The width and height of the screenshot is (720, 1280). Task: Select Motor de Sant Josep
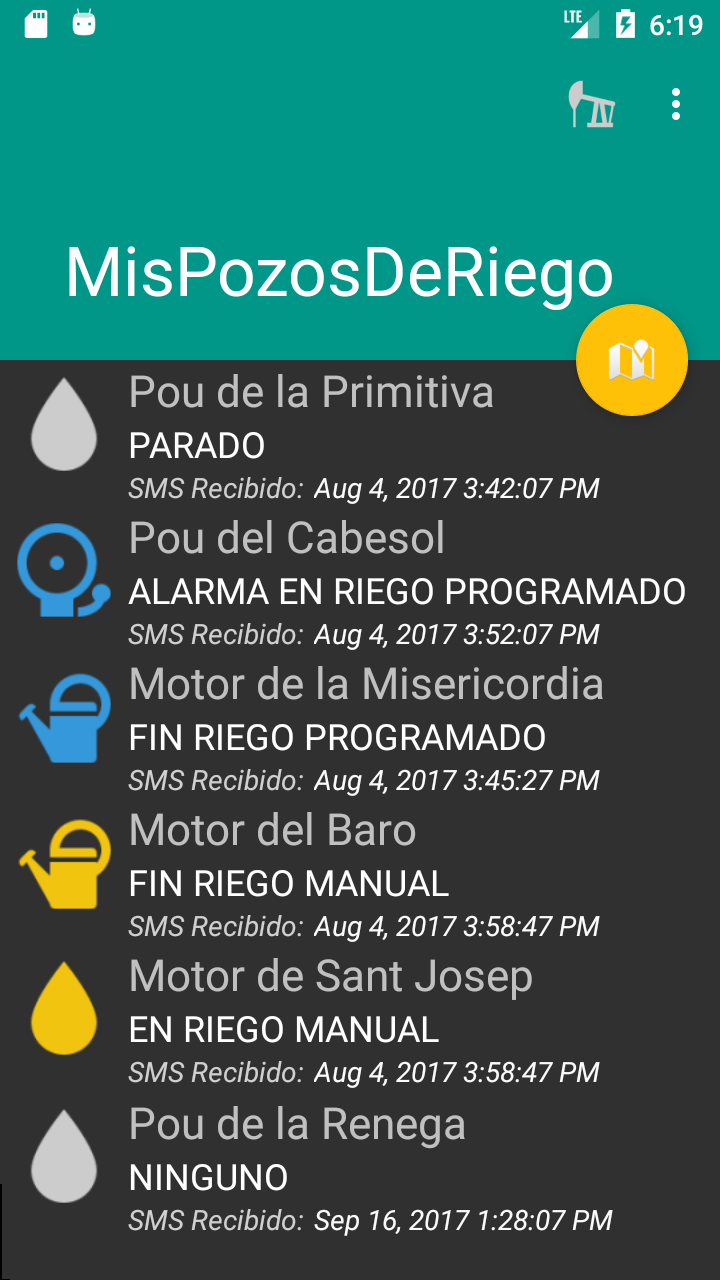[x=360, y=1022]
